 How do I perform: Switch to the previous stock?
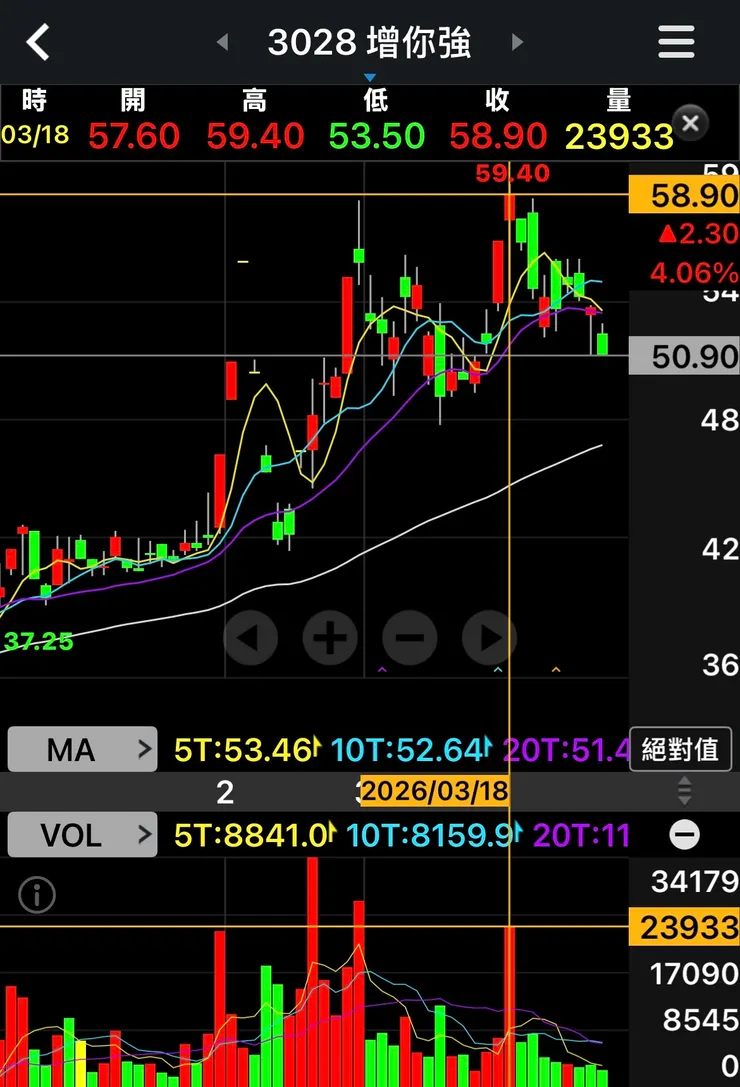(x=222, y=42)
